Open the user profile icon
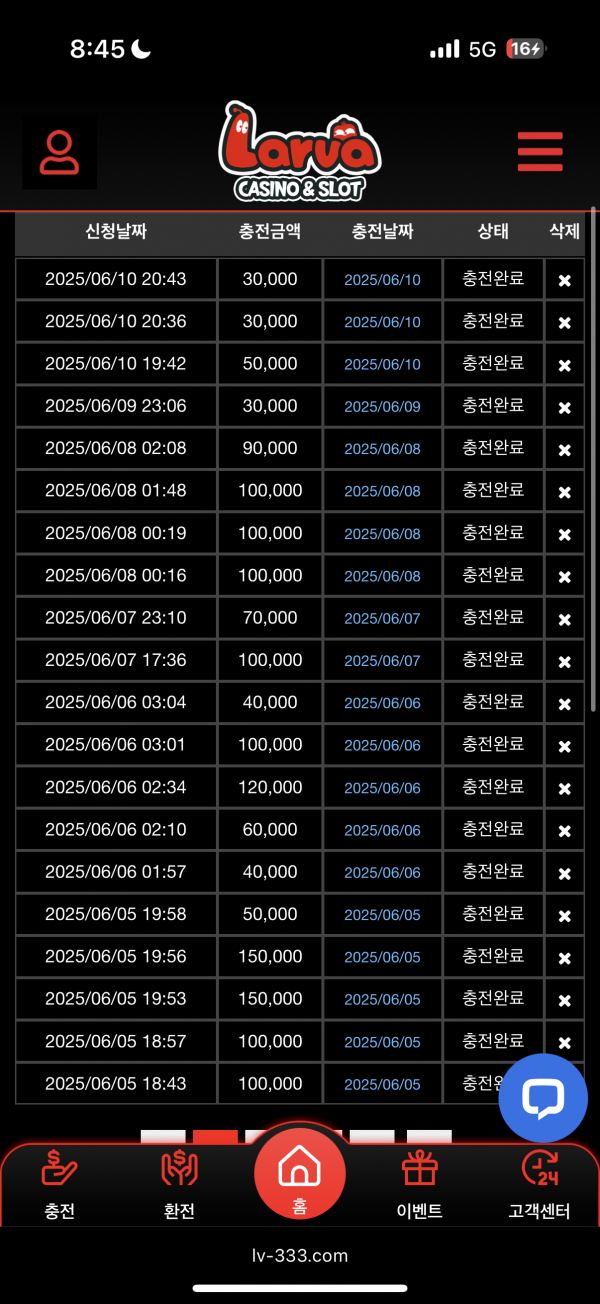The image size is (600, 1304). (60, 152)
